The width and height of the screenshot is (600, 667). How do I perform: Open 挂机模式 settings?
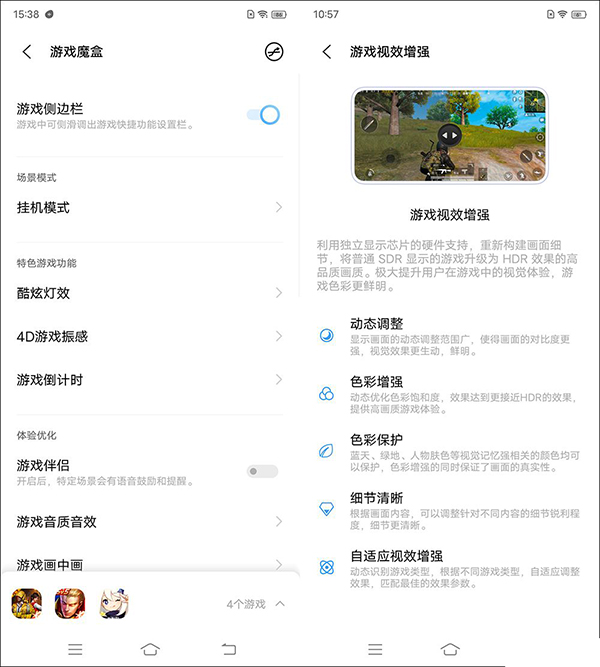tap(150, 207)
